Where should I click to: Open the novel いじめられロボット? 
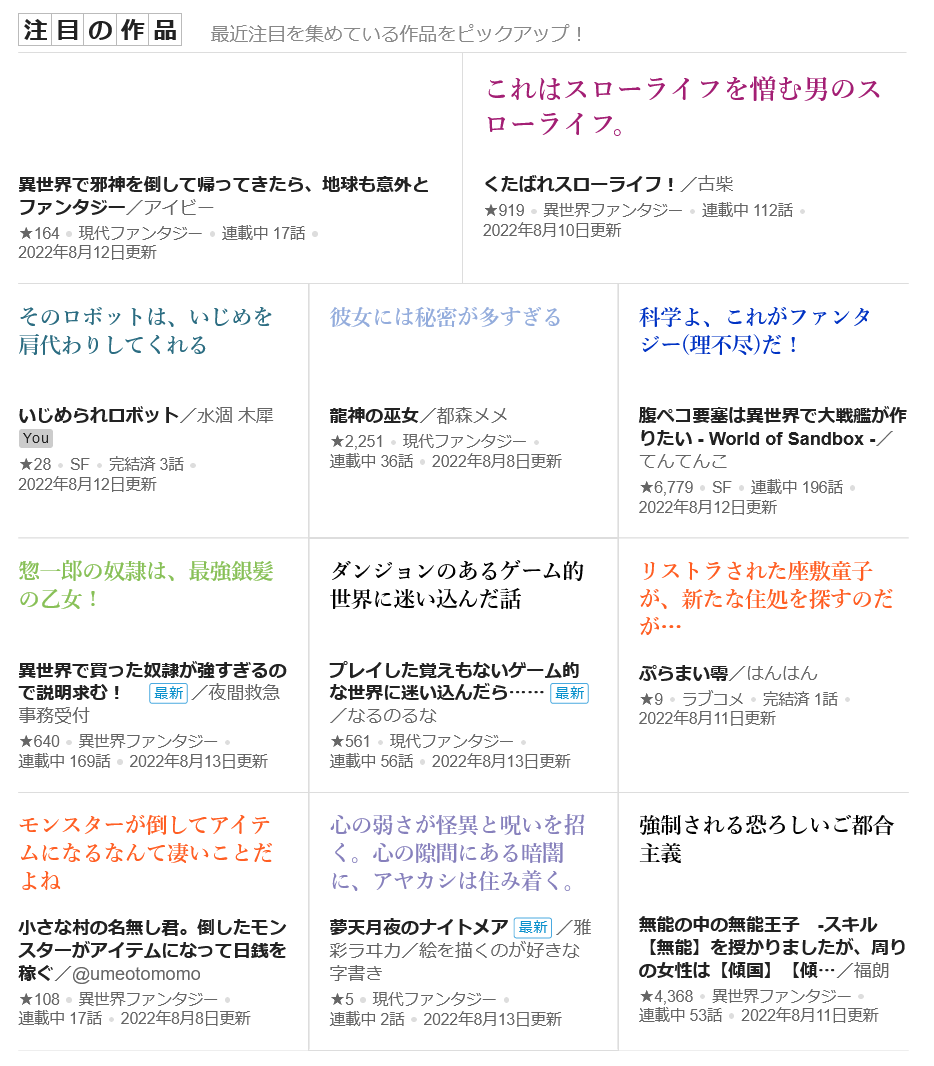[x=98, y=415]
